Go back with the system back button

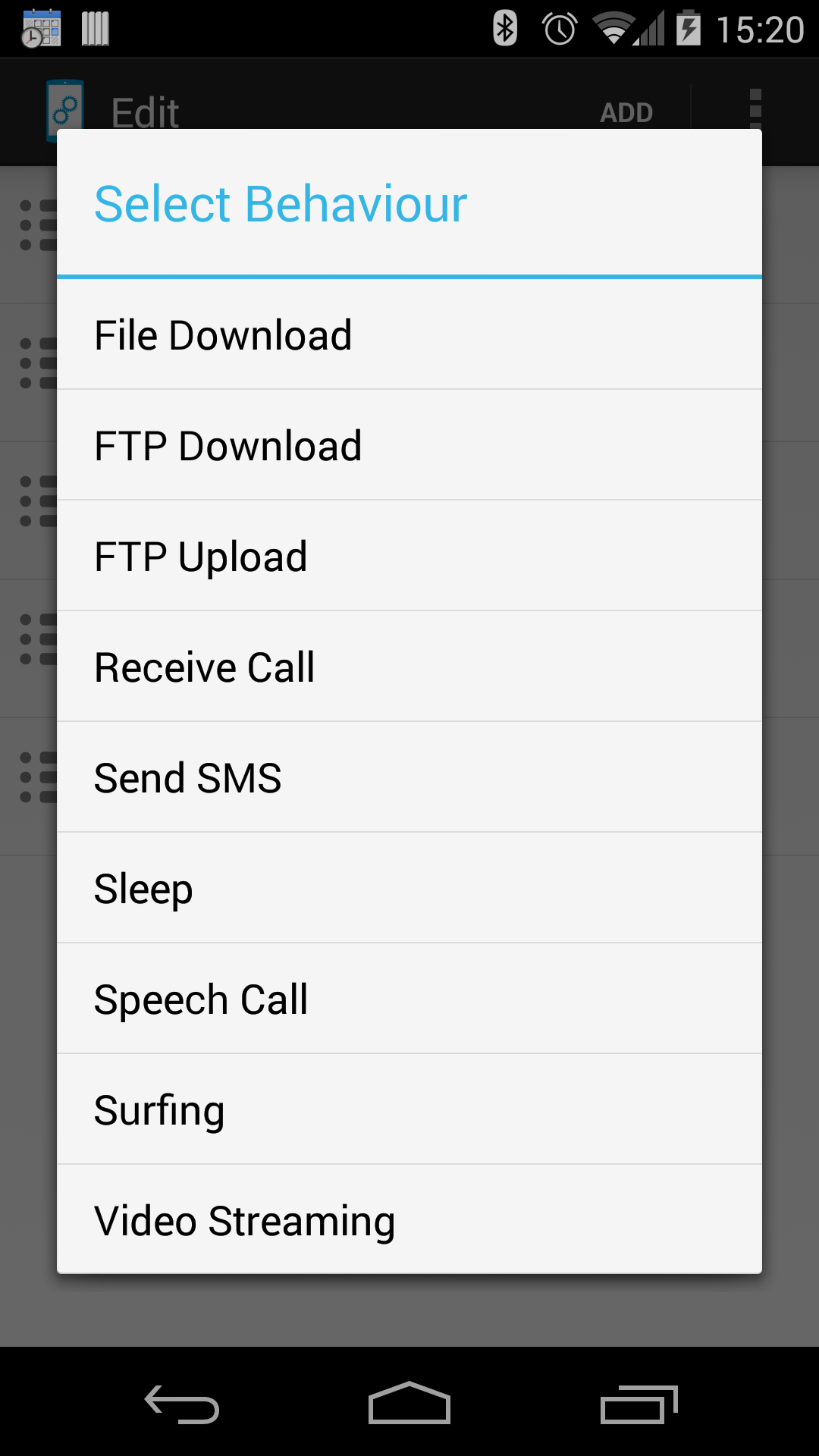pyautogui.click(x=182, y=1404)
